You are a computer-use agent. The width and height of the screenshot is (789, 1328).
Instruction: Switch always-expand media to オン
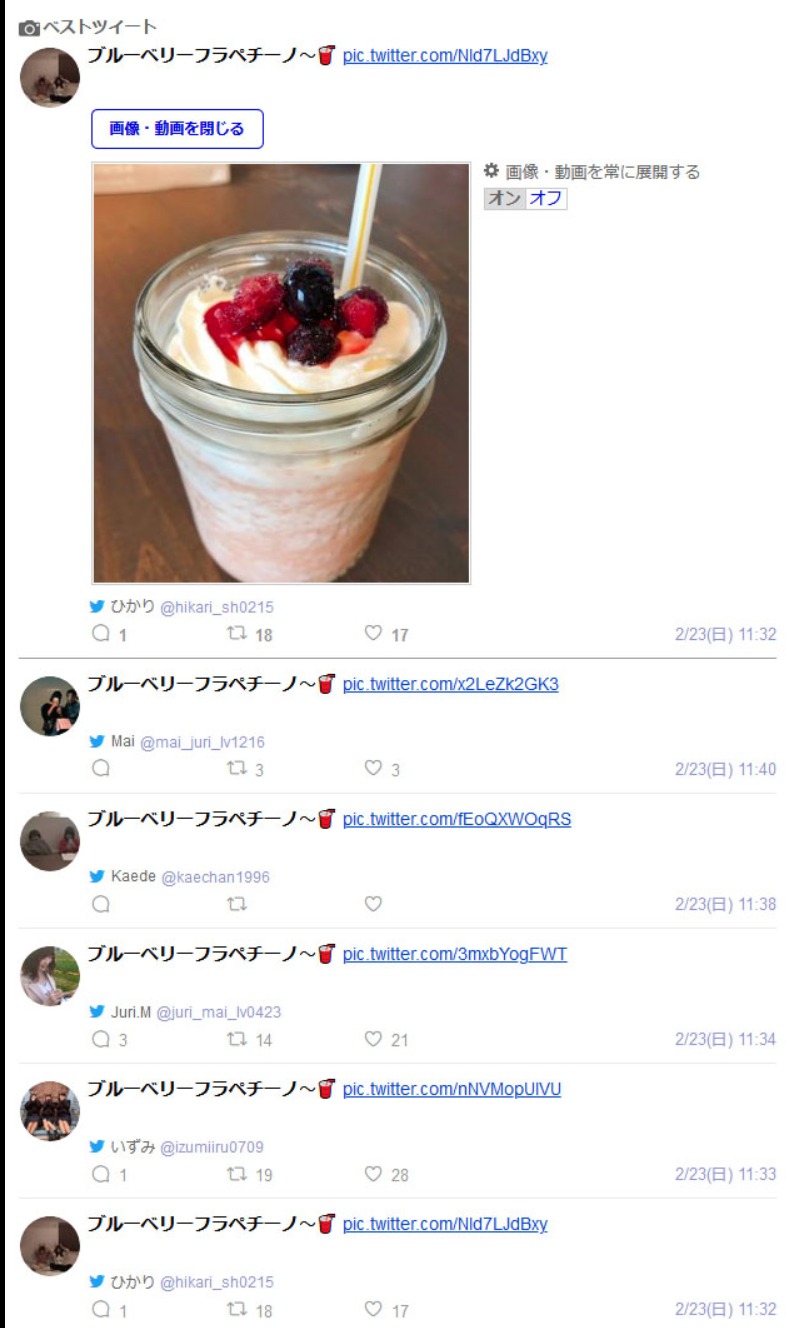coord(504,198)
